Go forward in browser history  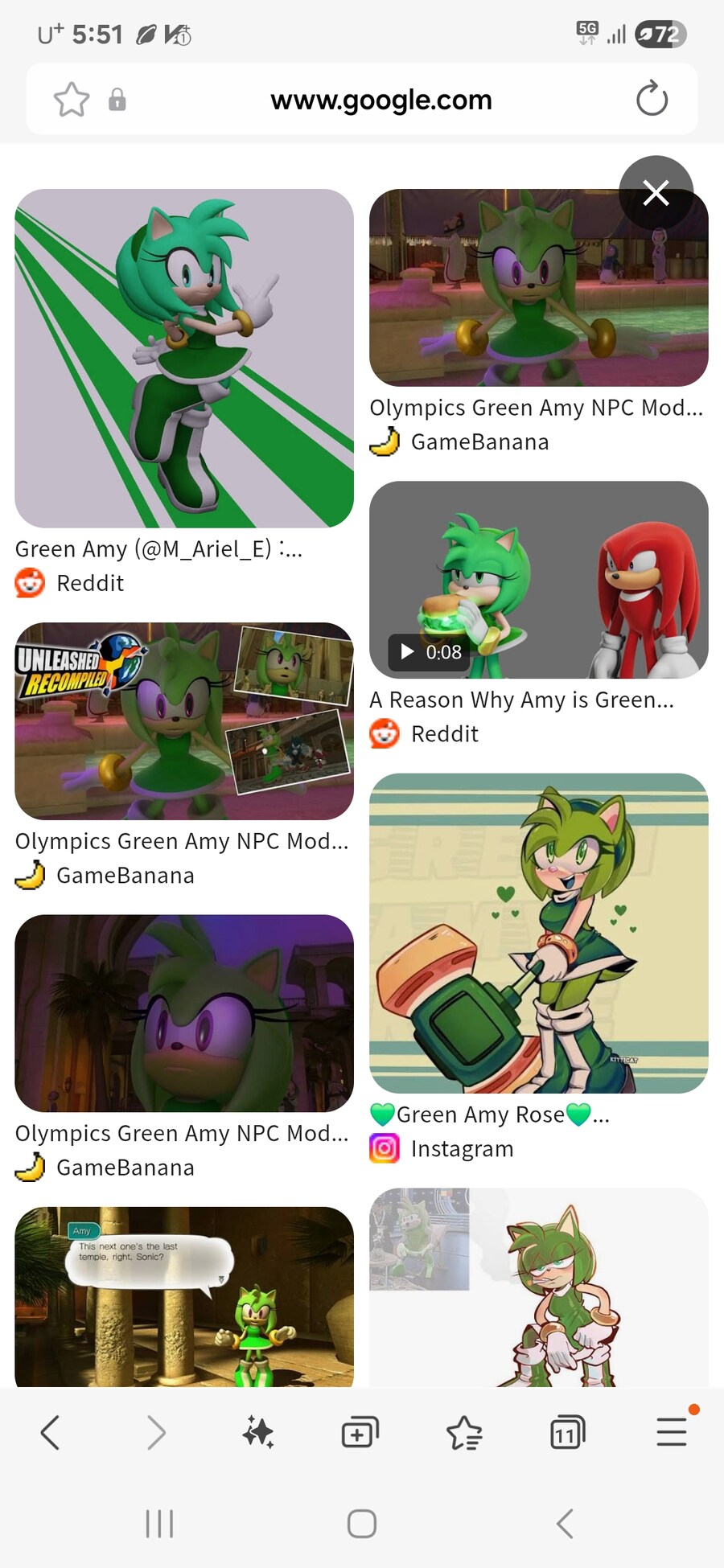pyautogui.click(x=156, y=1433)
